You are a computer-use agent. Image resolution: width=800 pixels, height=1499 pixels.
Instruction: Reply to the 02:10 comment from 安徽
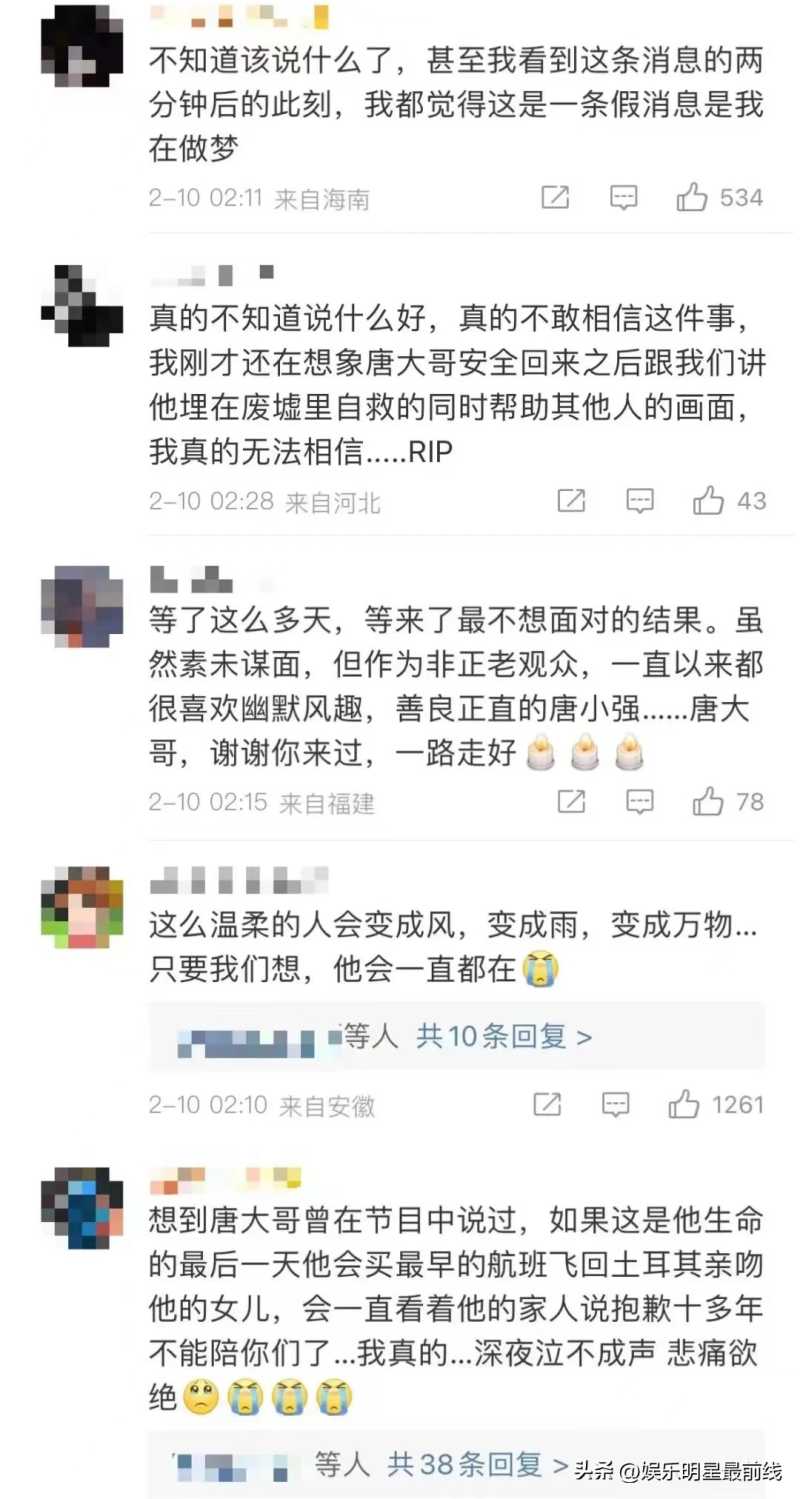coord(615,1104)
